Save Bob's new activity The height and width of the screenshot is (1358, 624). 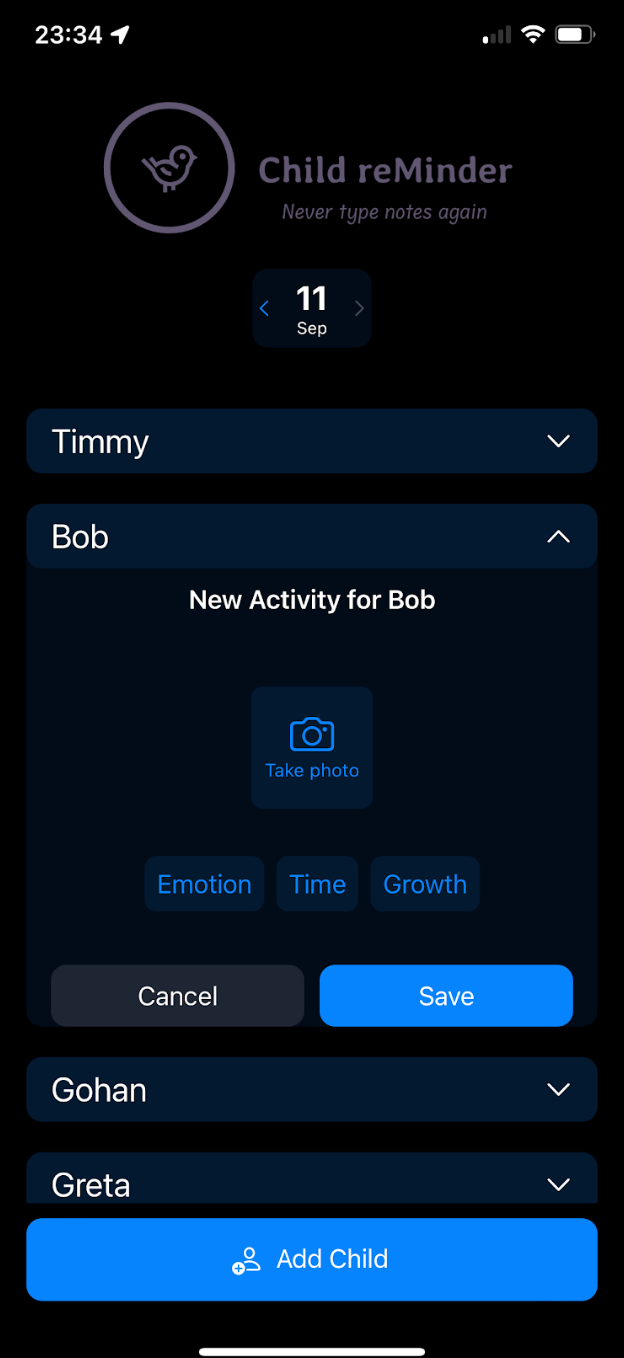446,996
